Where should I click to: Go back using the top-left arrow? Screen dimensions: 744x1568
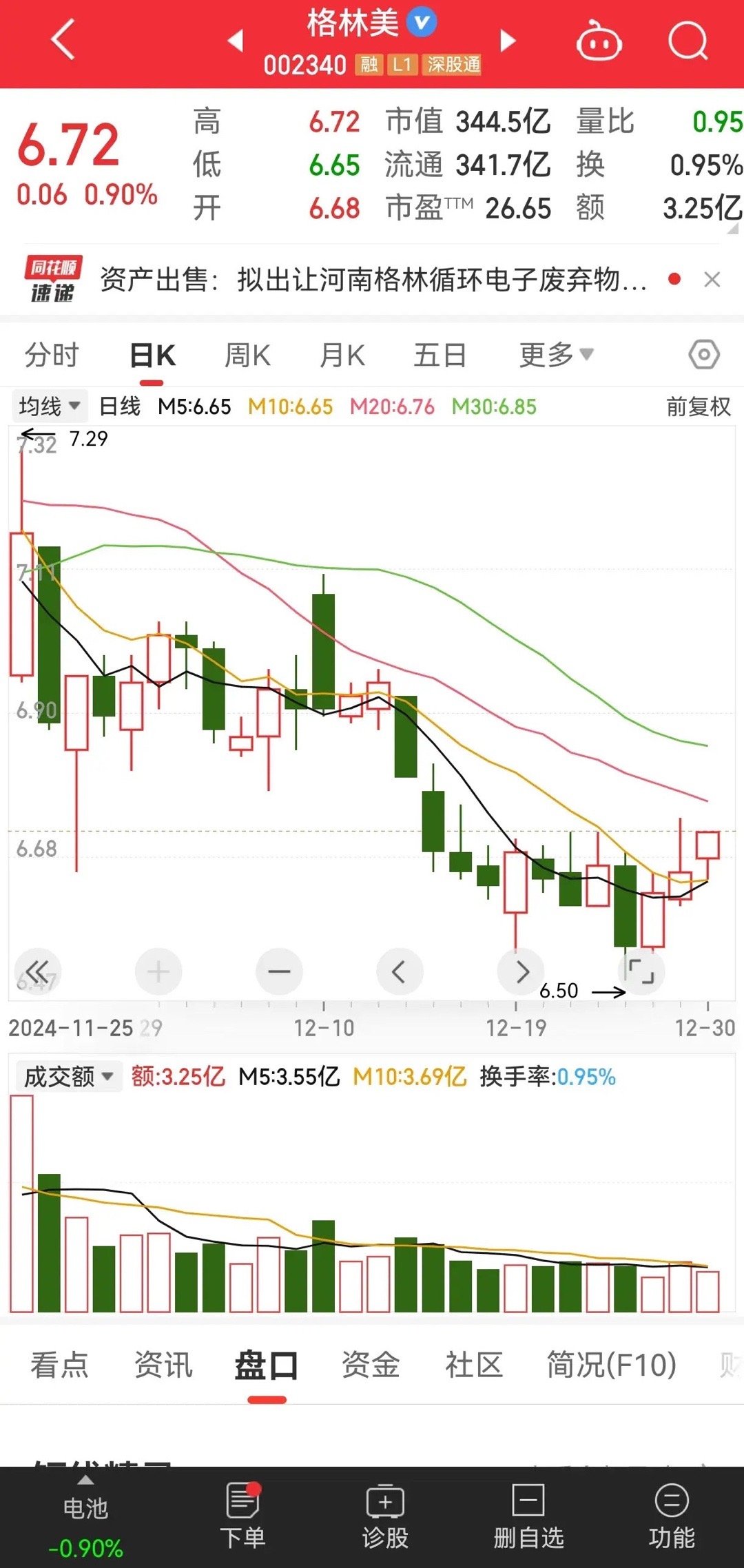pyautogui.click(x=63, y=40)
